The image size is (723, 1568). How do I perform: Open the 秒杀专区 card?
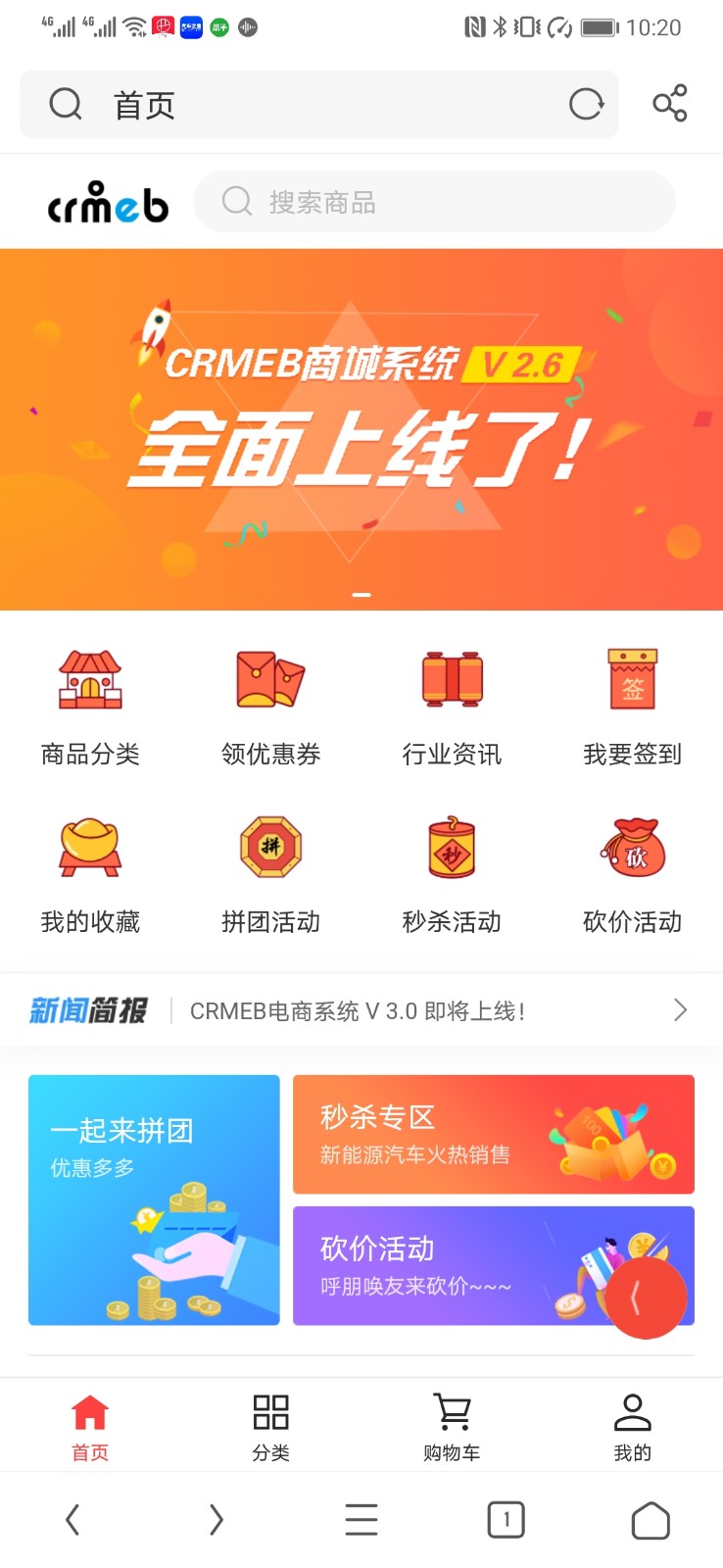(493, 1134)
